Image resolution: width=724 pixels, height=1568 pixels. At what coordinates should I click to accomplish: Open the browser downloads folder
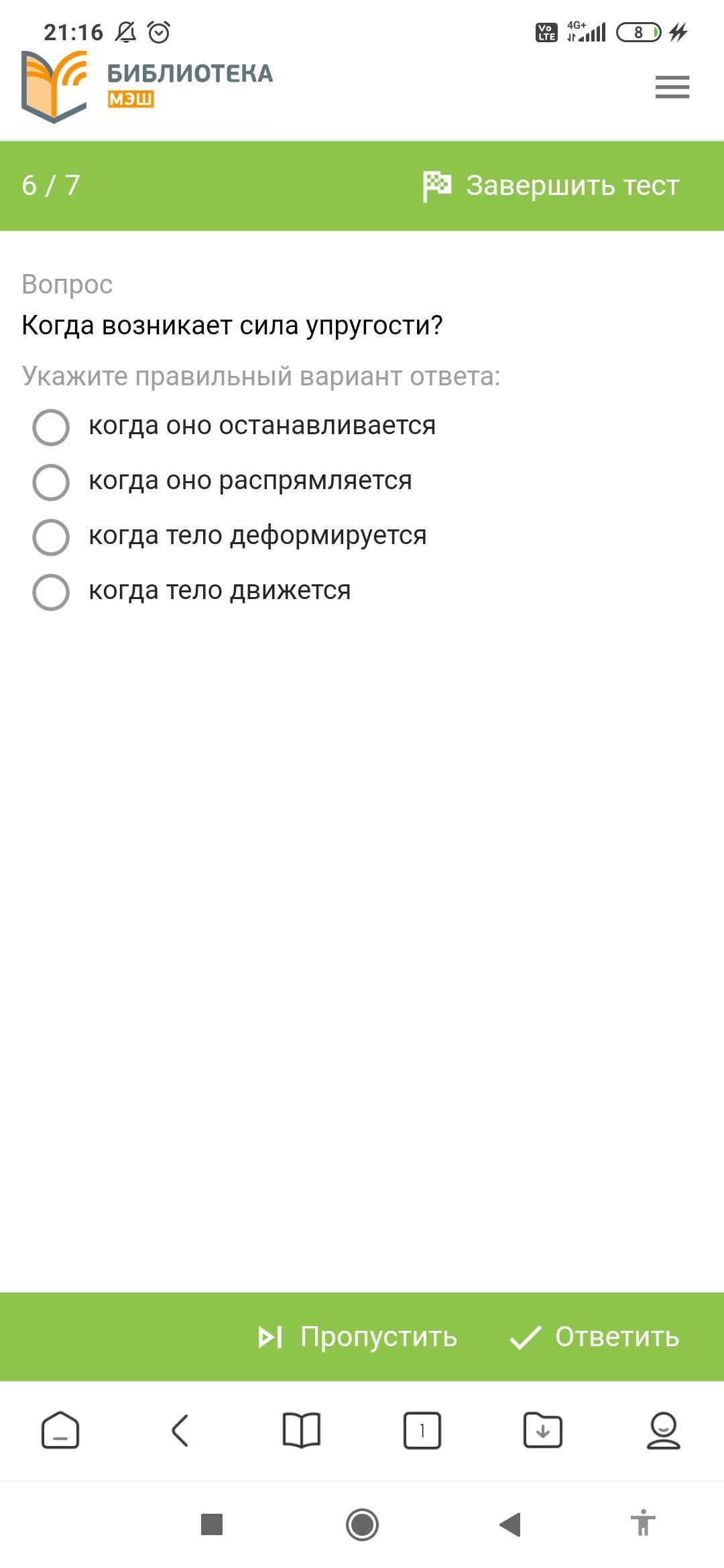coord(543,1431)
